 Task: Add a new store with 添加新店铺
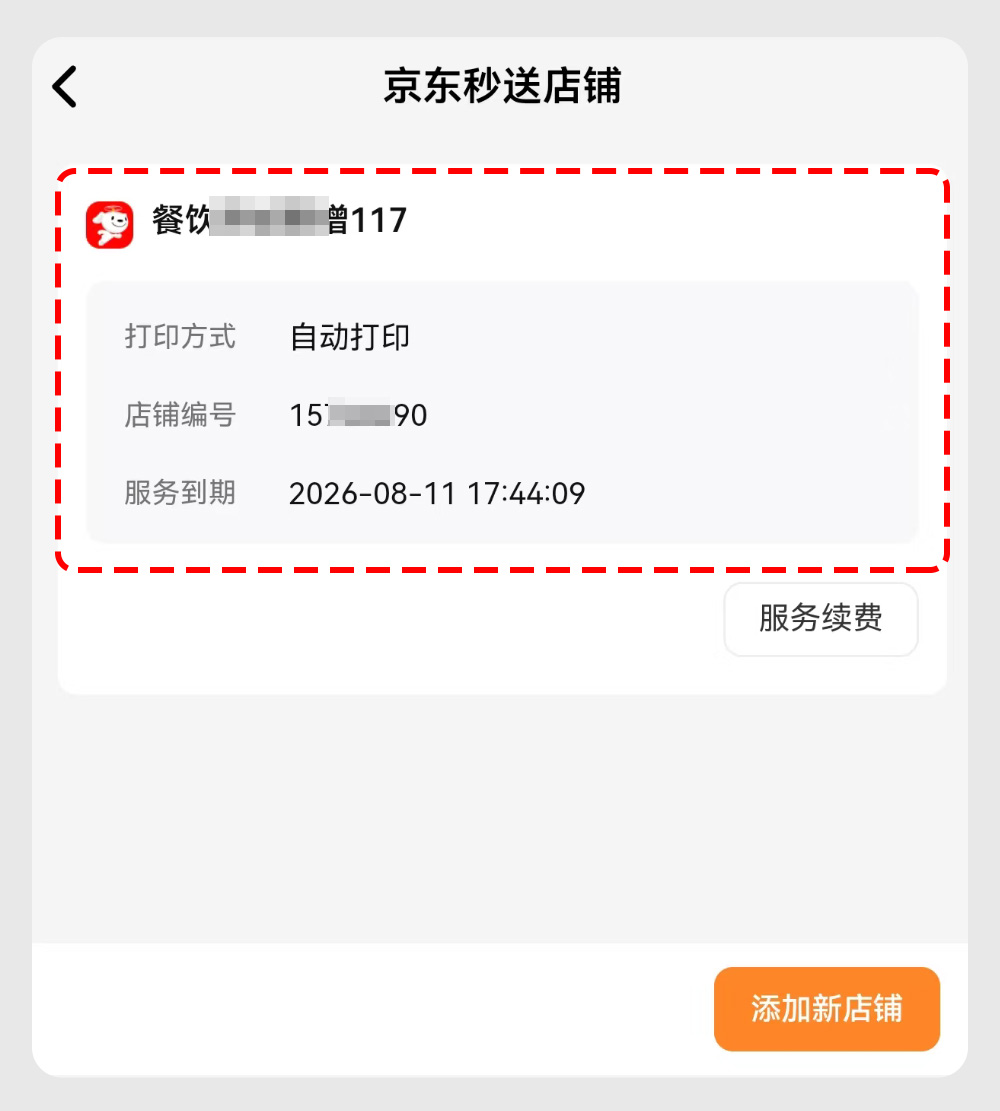pos(826,1008)
